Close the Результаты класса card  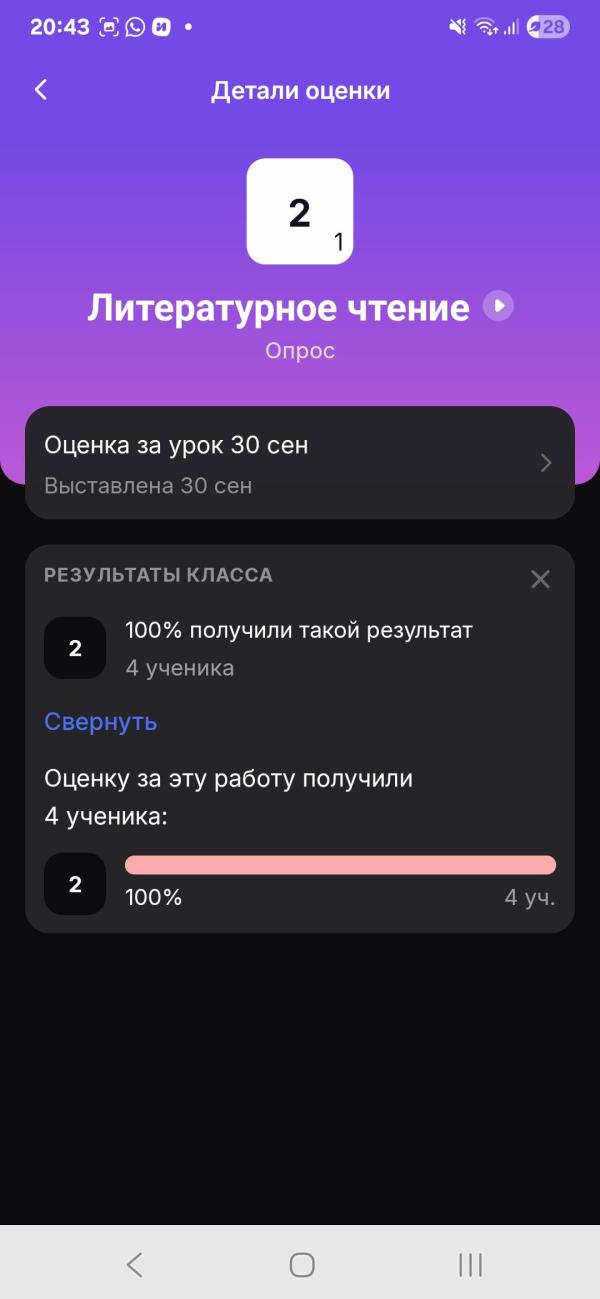[540, 579]
